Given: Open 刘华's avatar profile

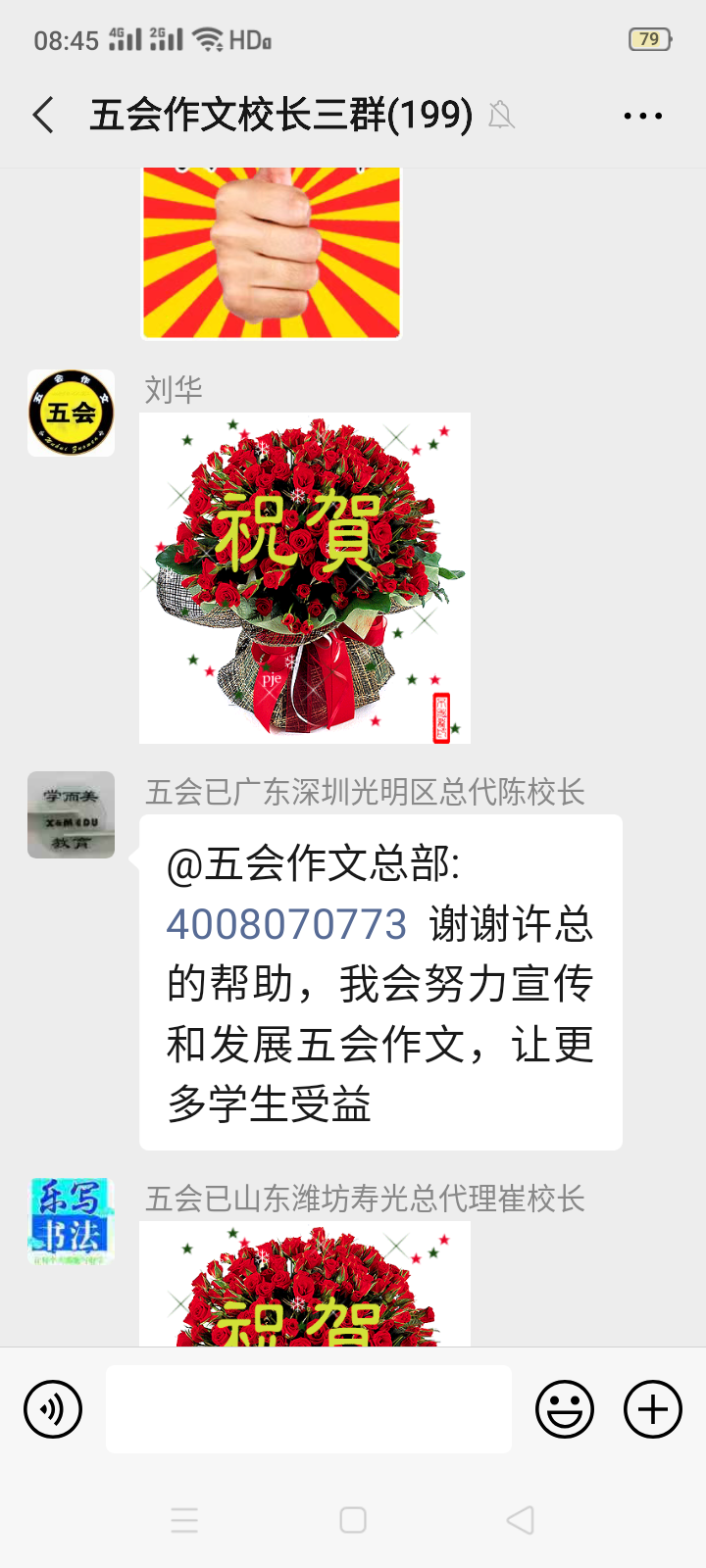Looking at the screenshot, I should tap(71, 413).
